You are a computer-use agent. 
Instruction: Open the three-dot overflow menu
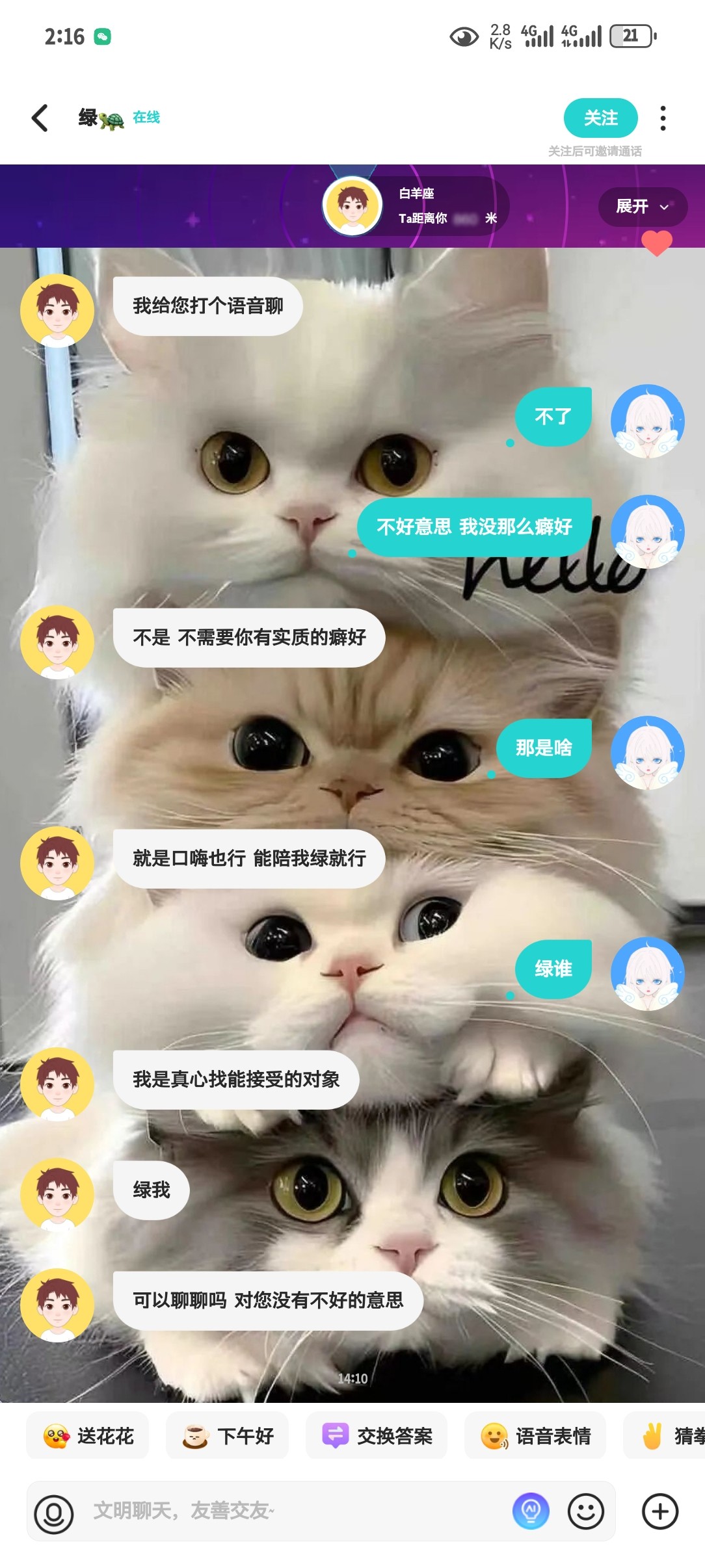pyautogui.click(x=663, y=118)
